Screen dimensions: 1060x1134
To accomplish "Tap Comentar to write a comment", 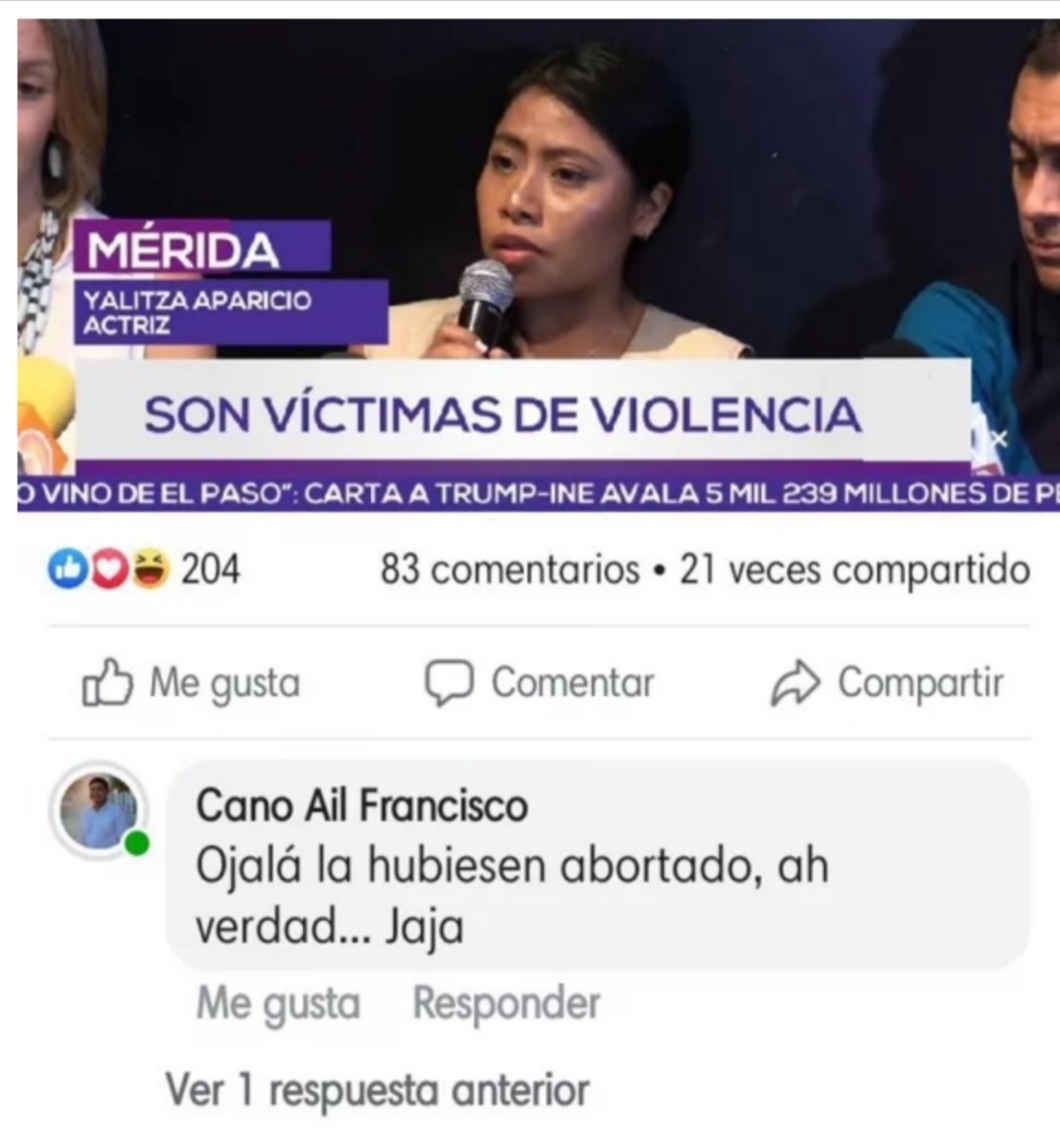I will [x=540, y=684].
